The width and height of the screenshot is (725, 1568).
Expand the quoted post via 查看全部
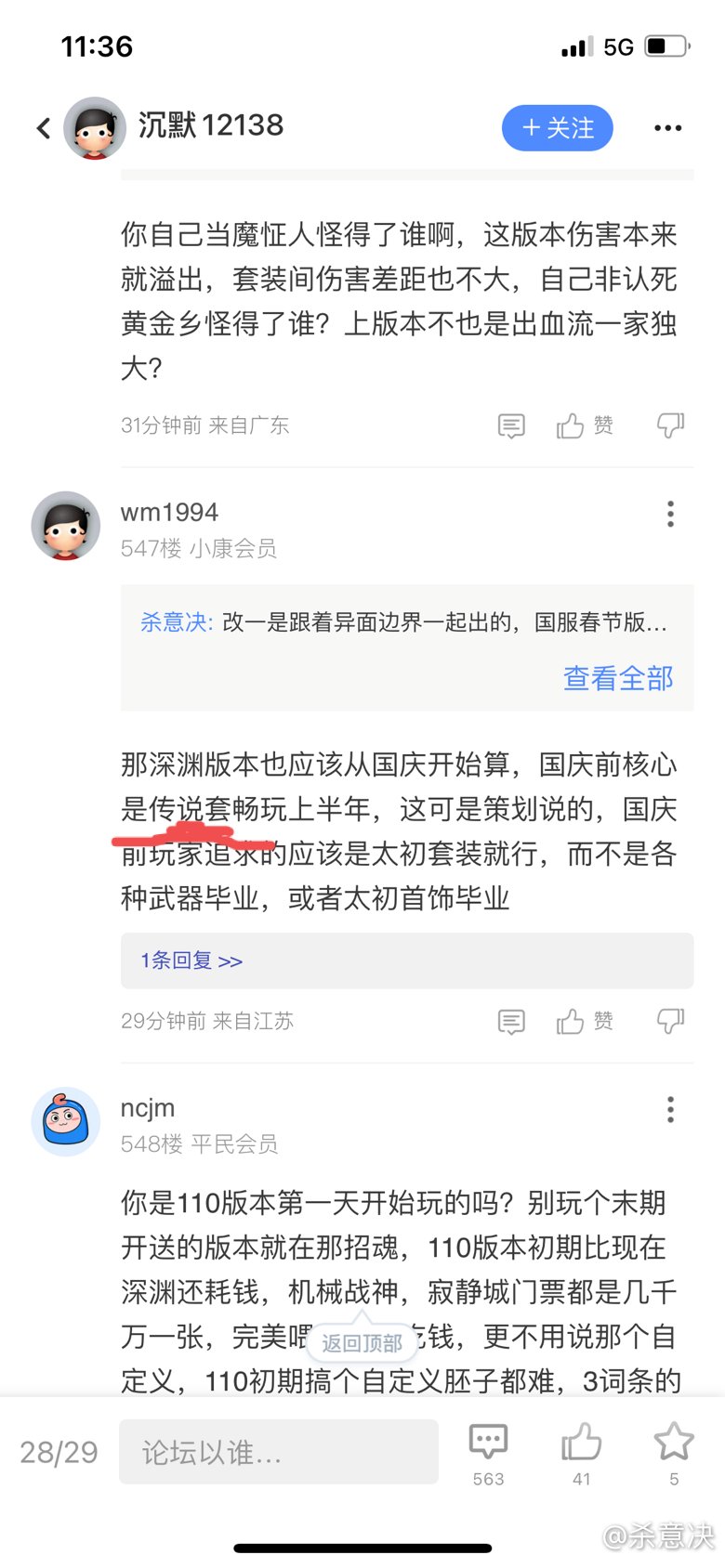tap(617, 678)
